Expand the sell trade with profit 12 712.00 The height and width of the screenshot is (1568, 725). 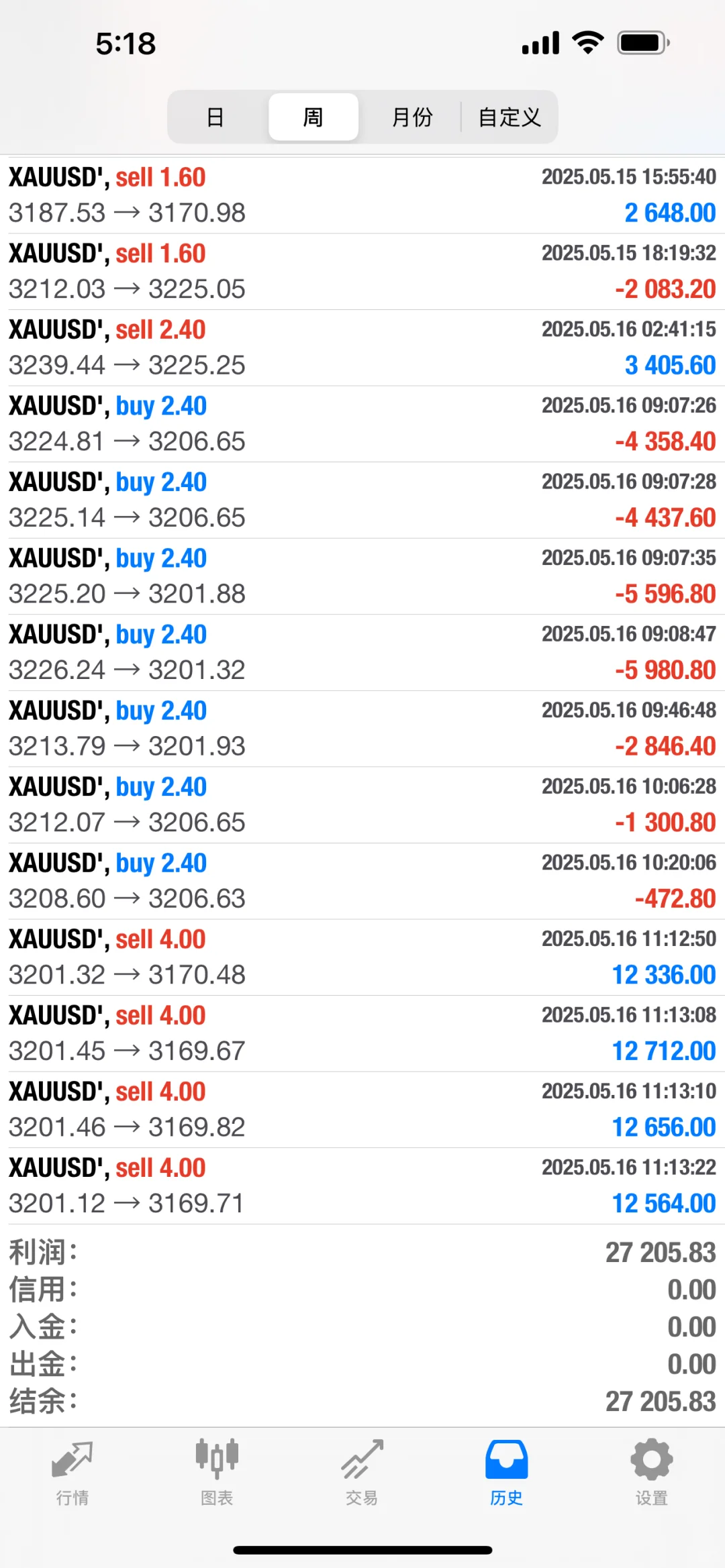tap(362, 1033)
